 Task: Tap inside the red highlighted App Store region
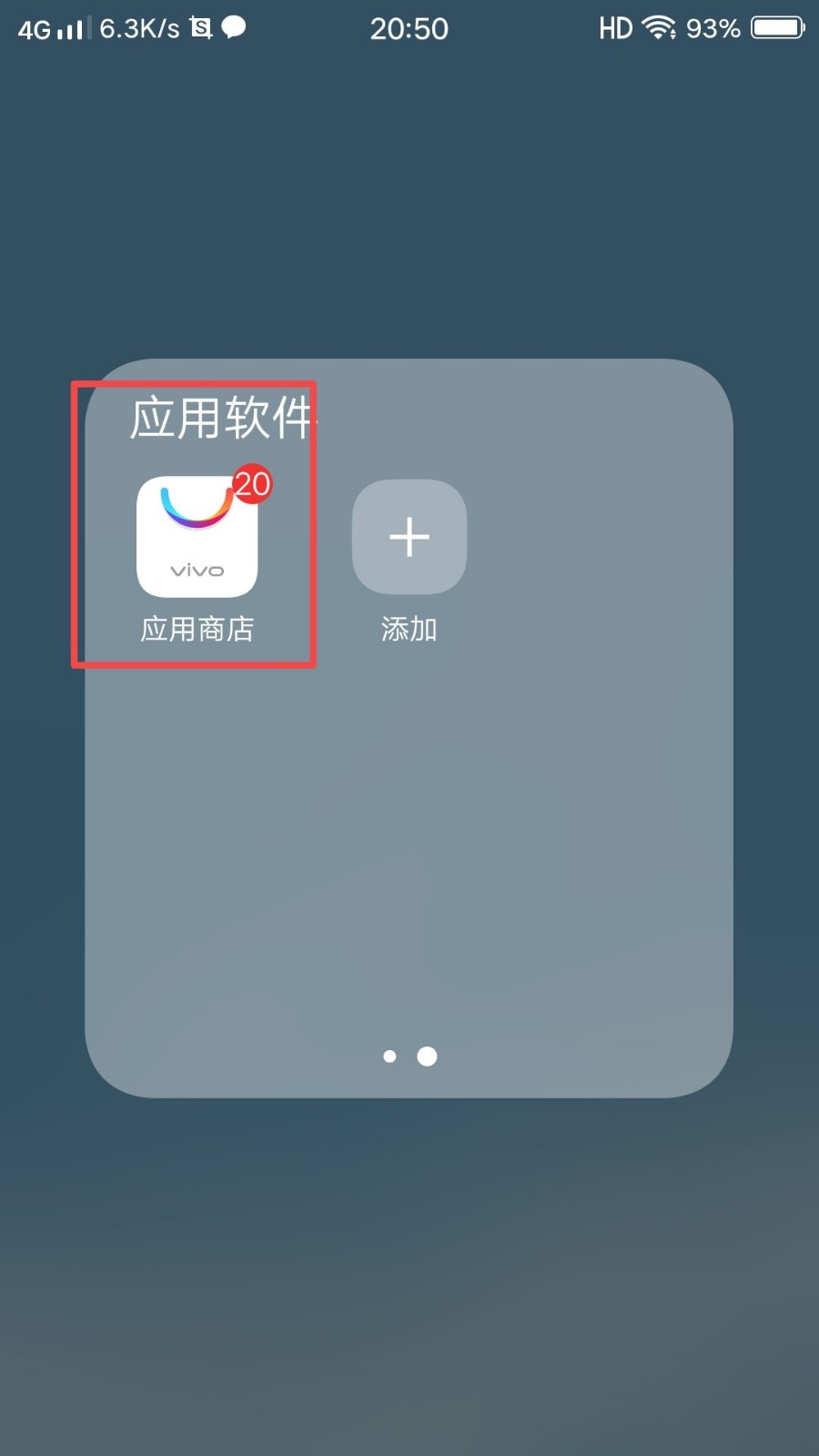(x=195, y=523)
